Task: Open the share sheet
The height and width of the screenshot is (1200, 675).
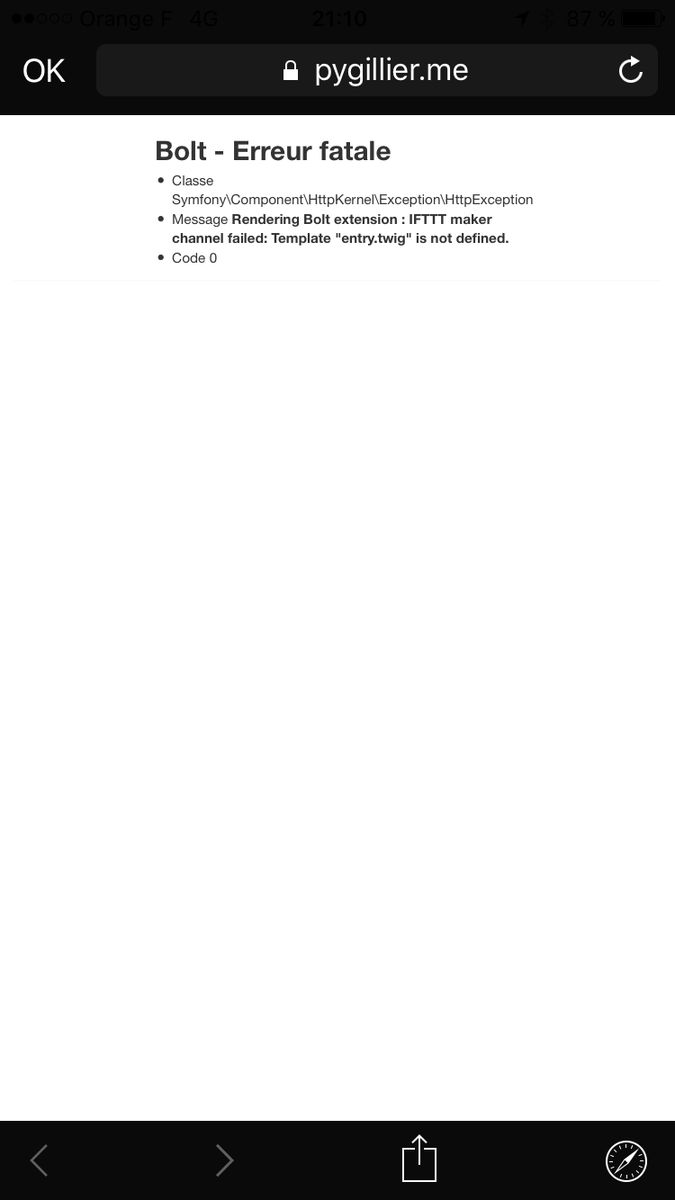Action: pos(419,1159)
